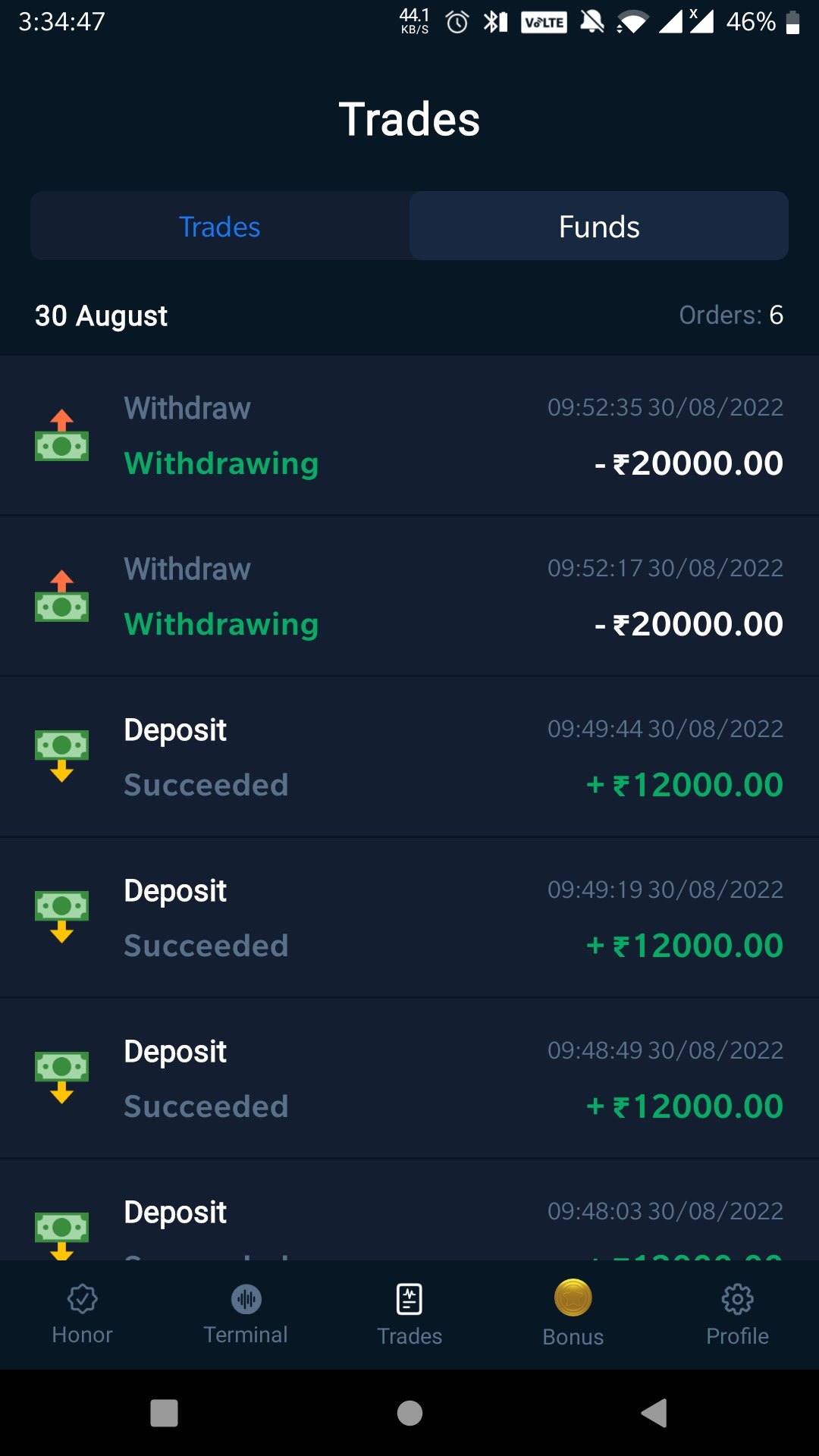Screen dimensions: 819x1456
Task: Open the Honor tab
Action: (x=82, y=1314)
